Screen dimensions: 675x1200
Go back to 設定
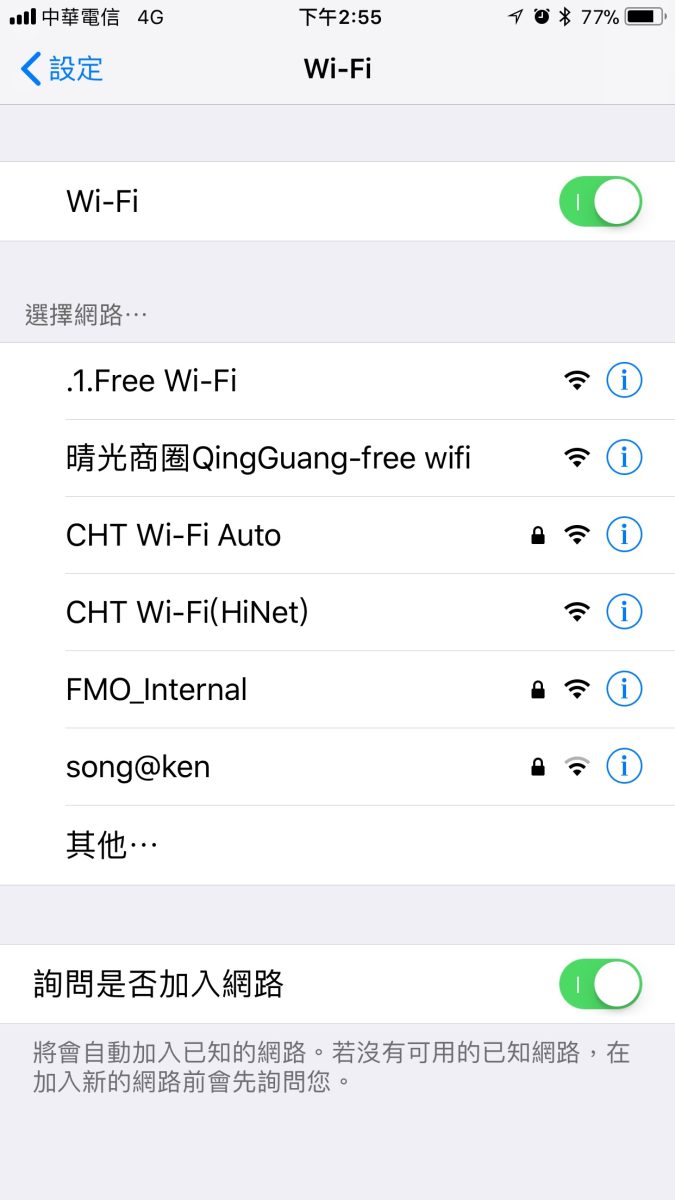point(62,69)
